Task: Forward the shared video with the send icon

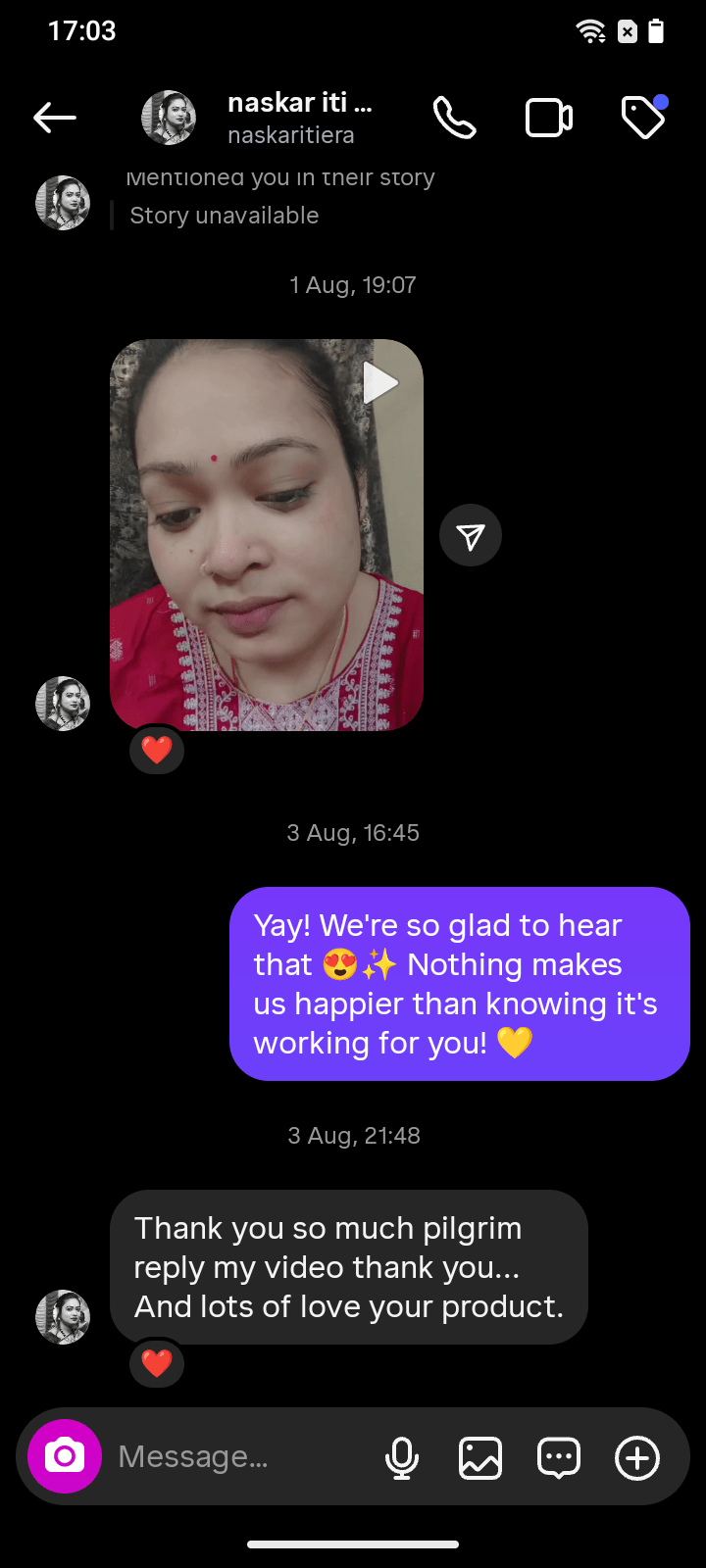Action: click(471, 536)
